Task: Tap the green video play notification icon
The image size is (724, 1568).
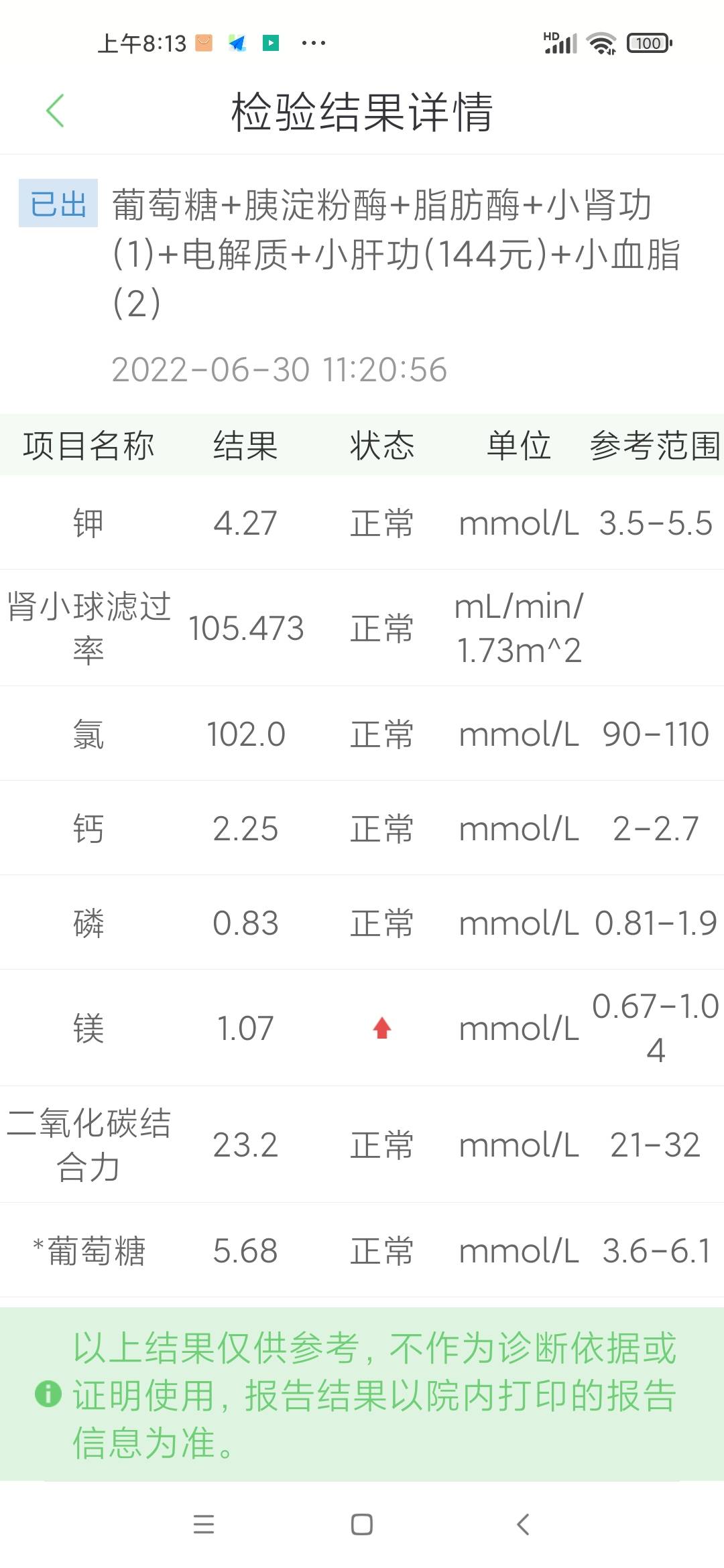Action: coord(271,42)
